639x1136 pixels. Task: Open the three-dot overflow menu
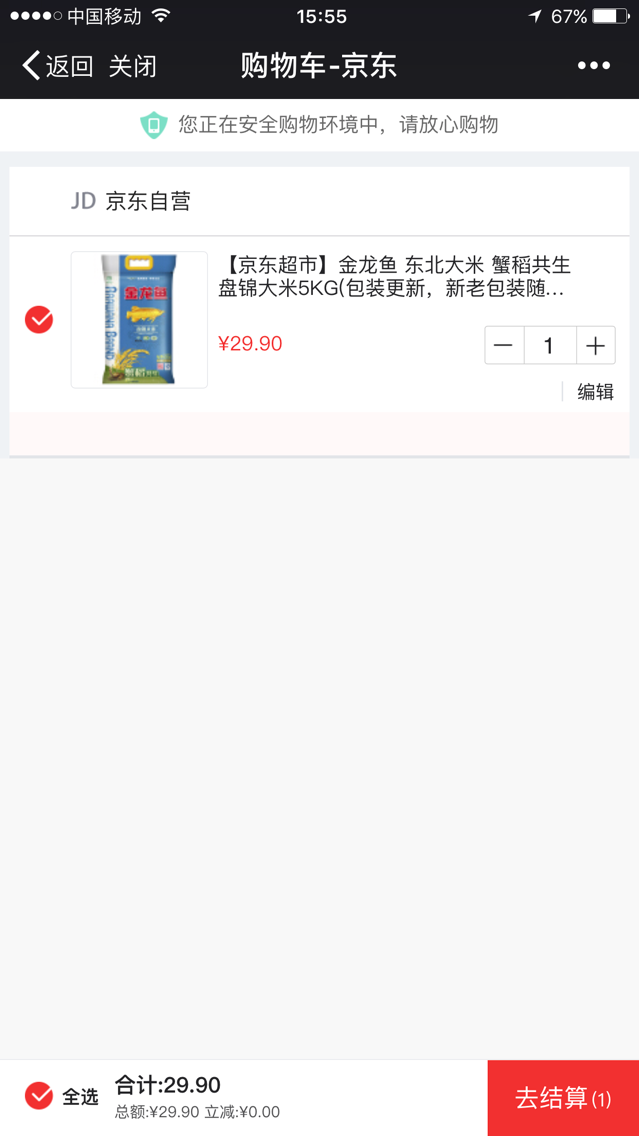pos(594,66)
